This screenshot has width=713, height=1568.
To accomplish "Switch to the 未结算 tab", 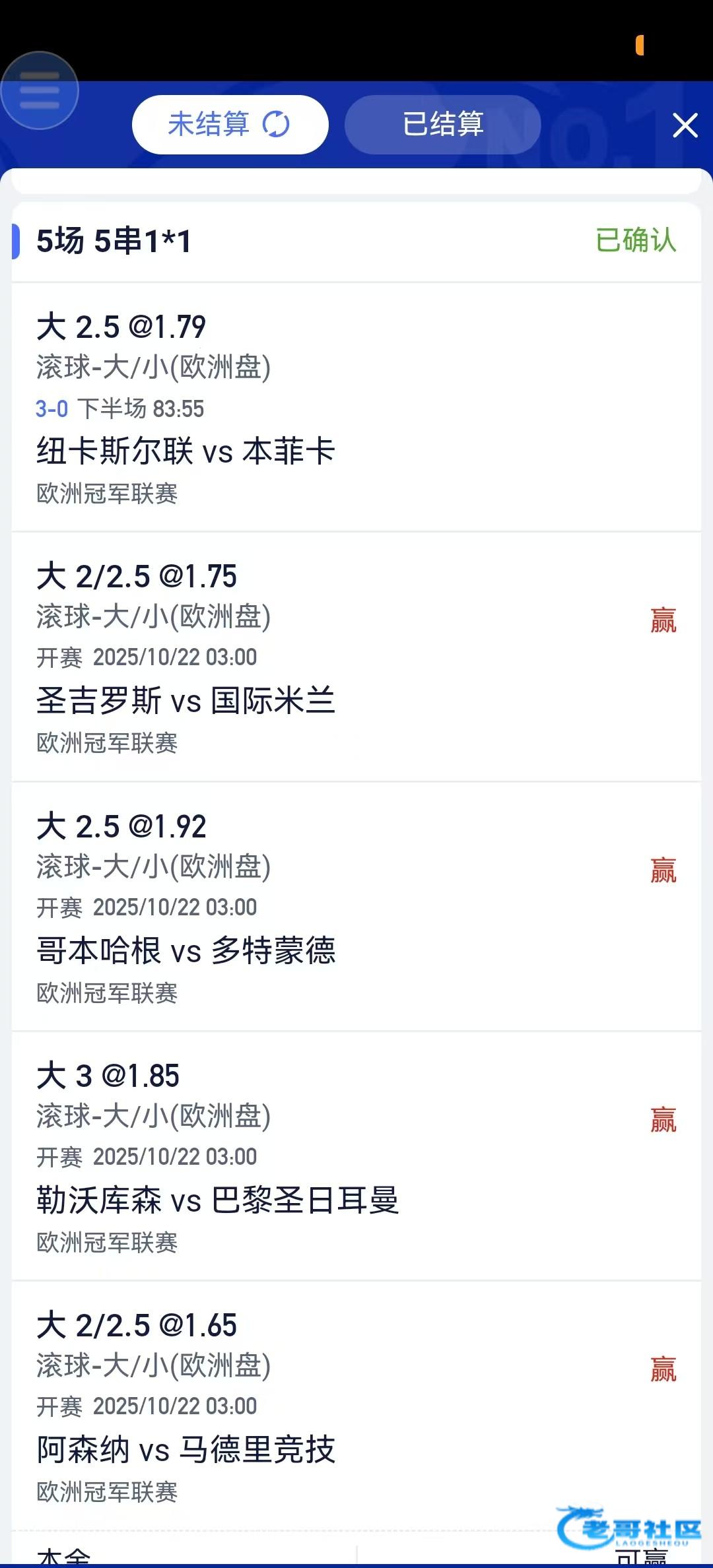I will 229,124.
